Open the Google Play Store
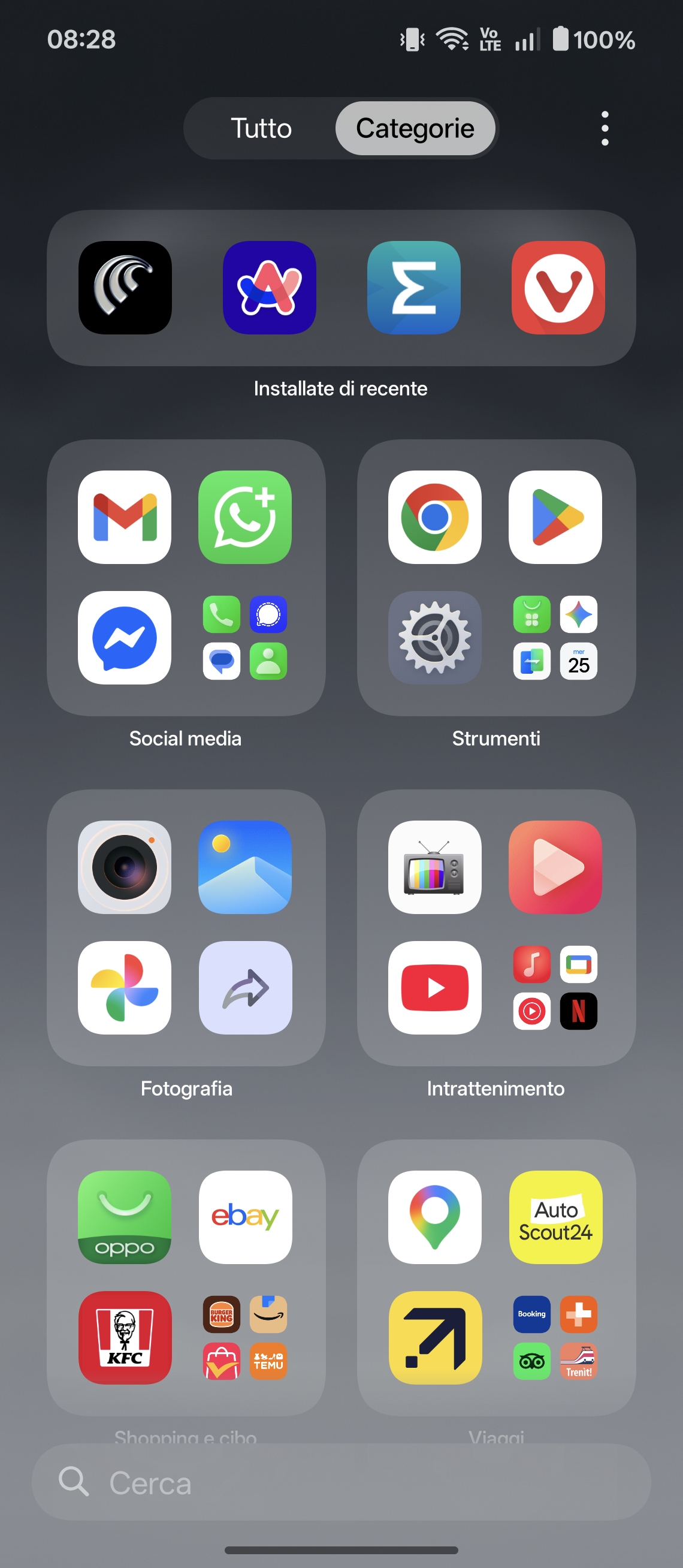Viewport: 683px width, 1568px height. pyautogui.click(x=555, y=517)
